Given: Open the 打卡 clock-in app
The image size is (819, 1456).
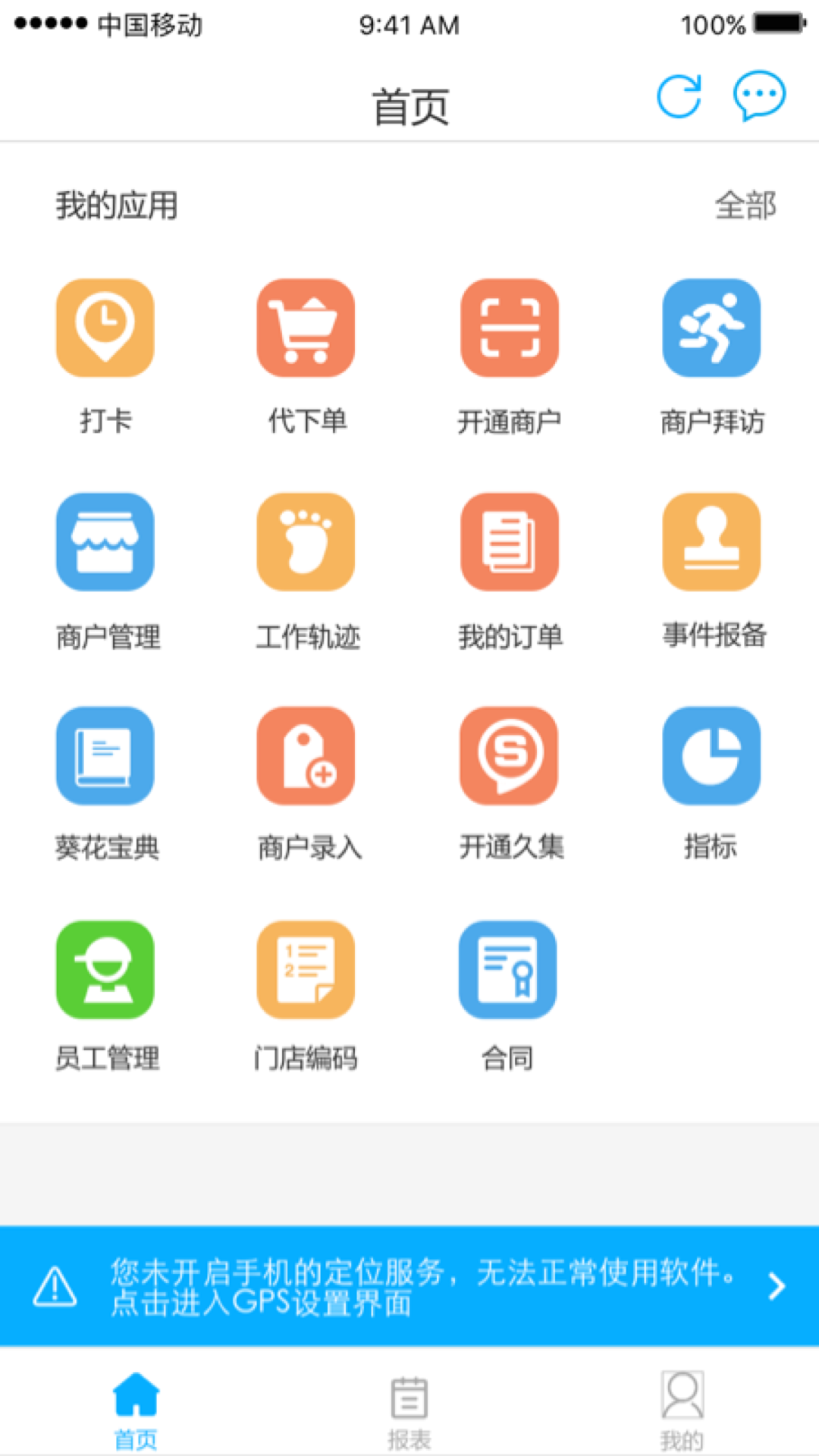Looking at the screenshot, I should point(105,328).
